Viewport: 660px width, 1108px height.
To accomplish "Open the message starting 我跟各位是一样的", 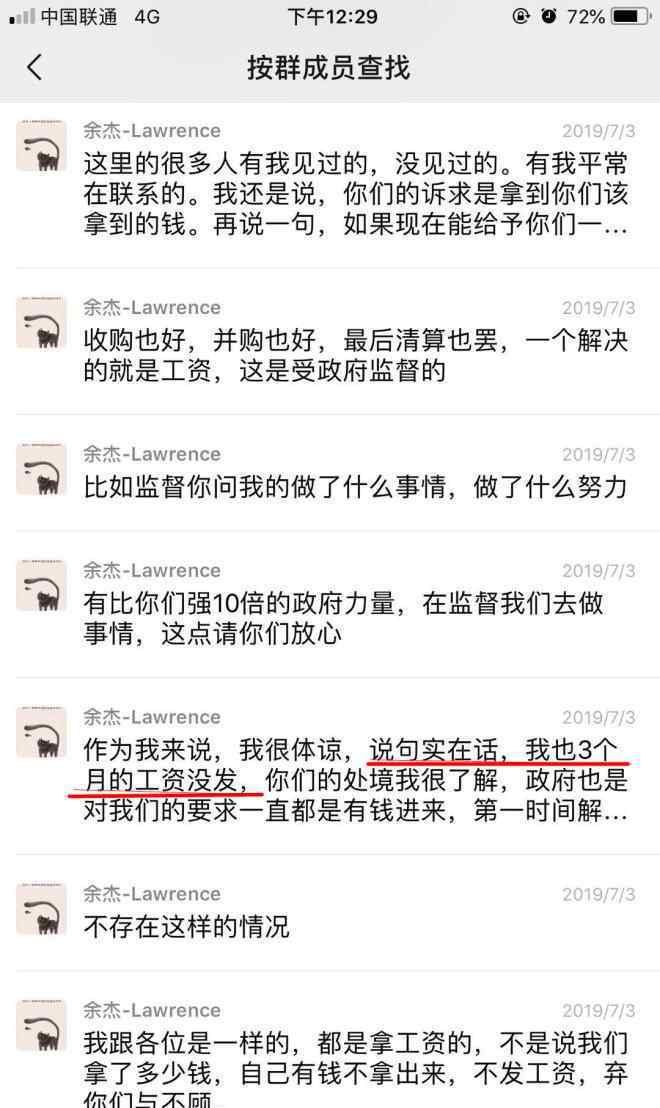I will pyautogui.click(x=330, y=1039).
